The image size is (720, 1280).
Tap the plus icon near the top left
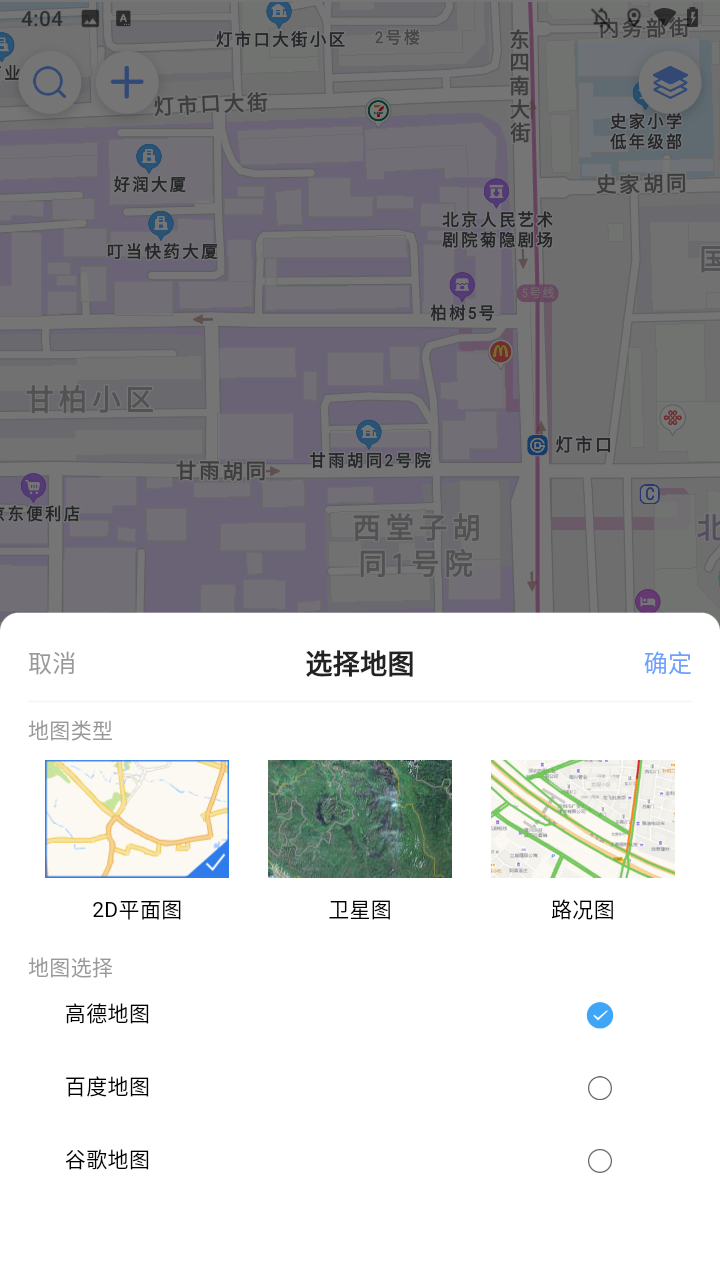[x=127, y=83]
